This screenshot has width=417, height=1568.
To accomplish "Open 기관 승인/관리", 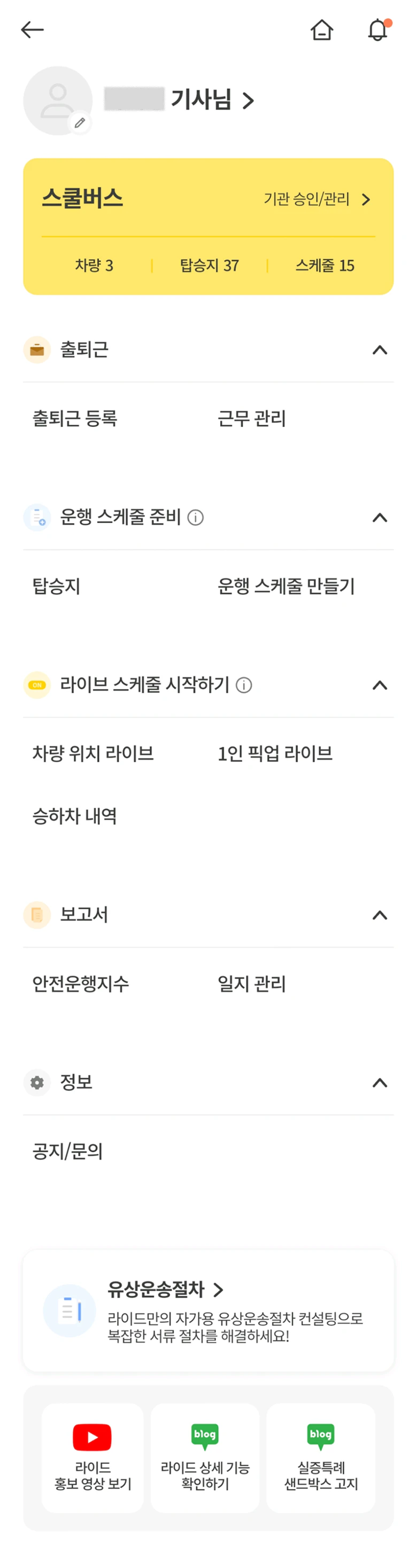I will (x=316, y=199).
